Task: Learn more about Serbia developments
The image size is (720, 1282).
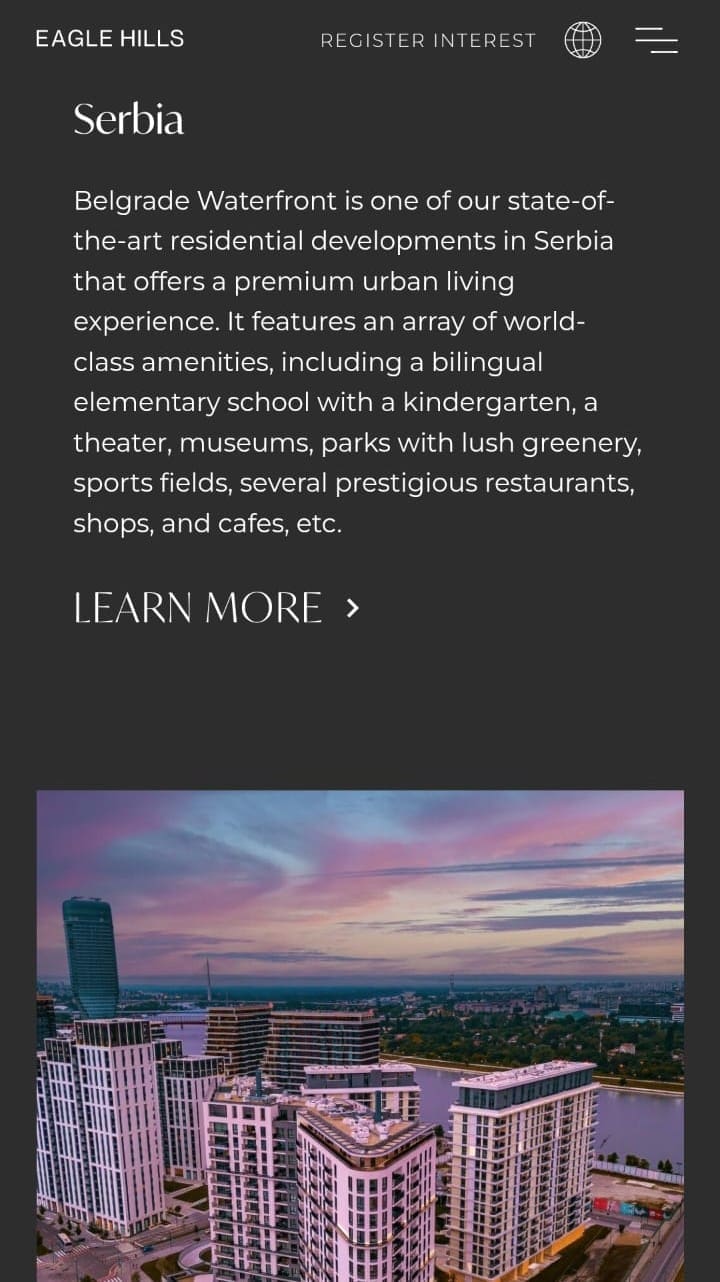Action: coord(216,608)
